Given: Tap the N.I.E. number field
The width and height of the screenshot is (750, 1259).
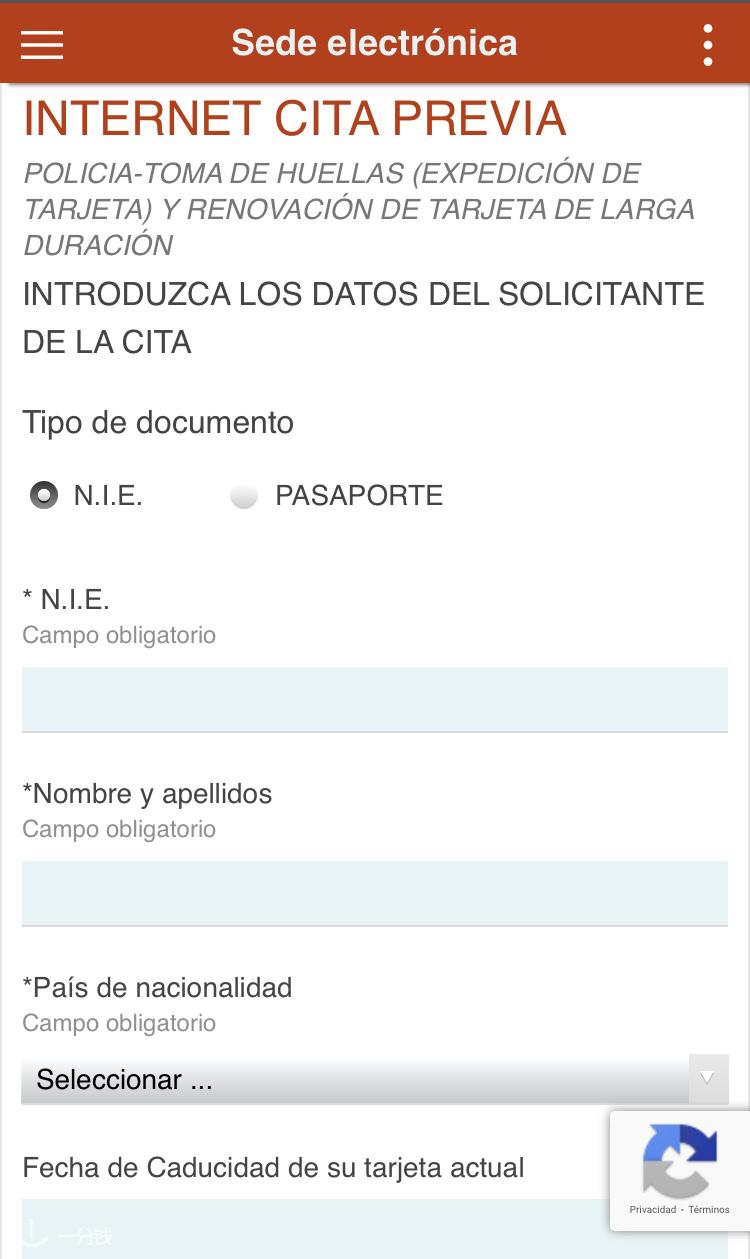Looking at the screenshot, I should 375,700.
